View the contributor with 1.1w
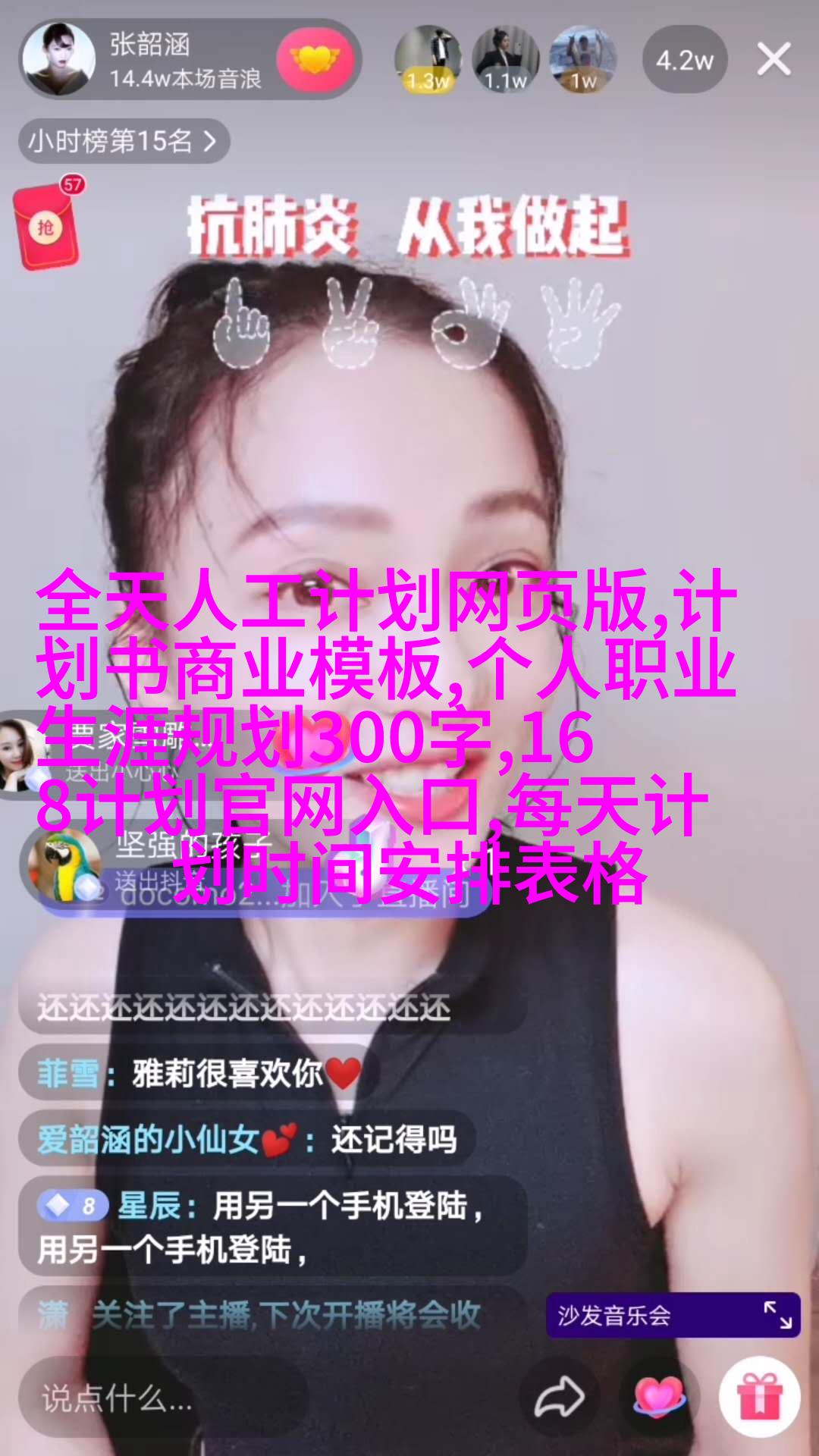 click(505, 59)
